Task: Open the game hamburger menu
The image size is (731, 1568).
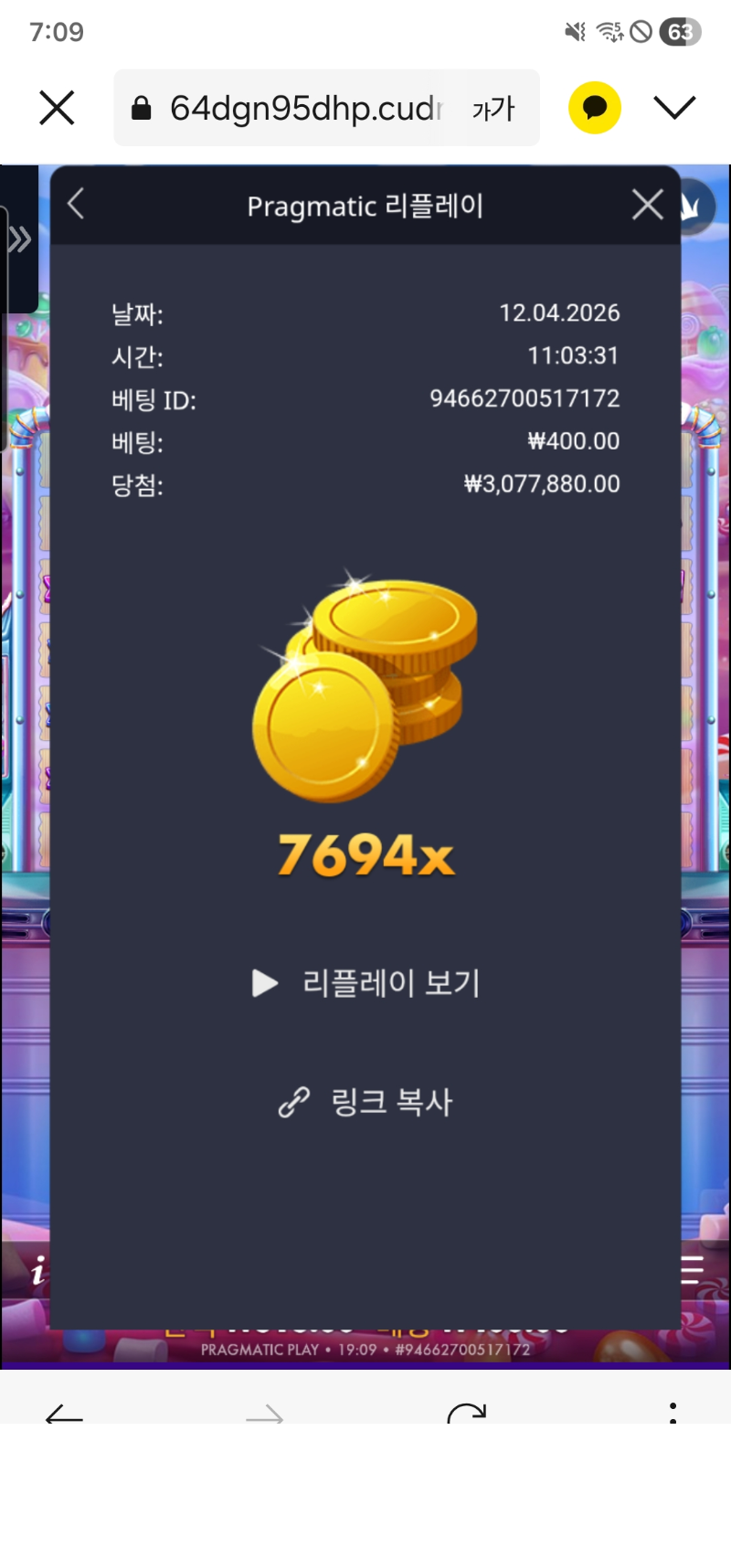Action: (693, 1270)
